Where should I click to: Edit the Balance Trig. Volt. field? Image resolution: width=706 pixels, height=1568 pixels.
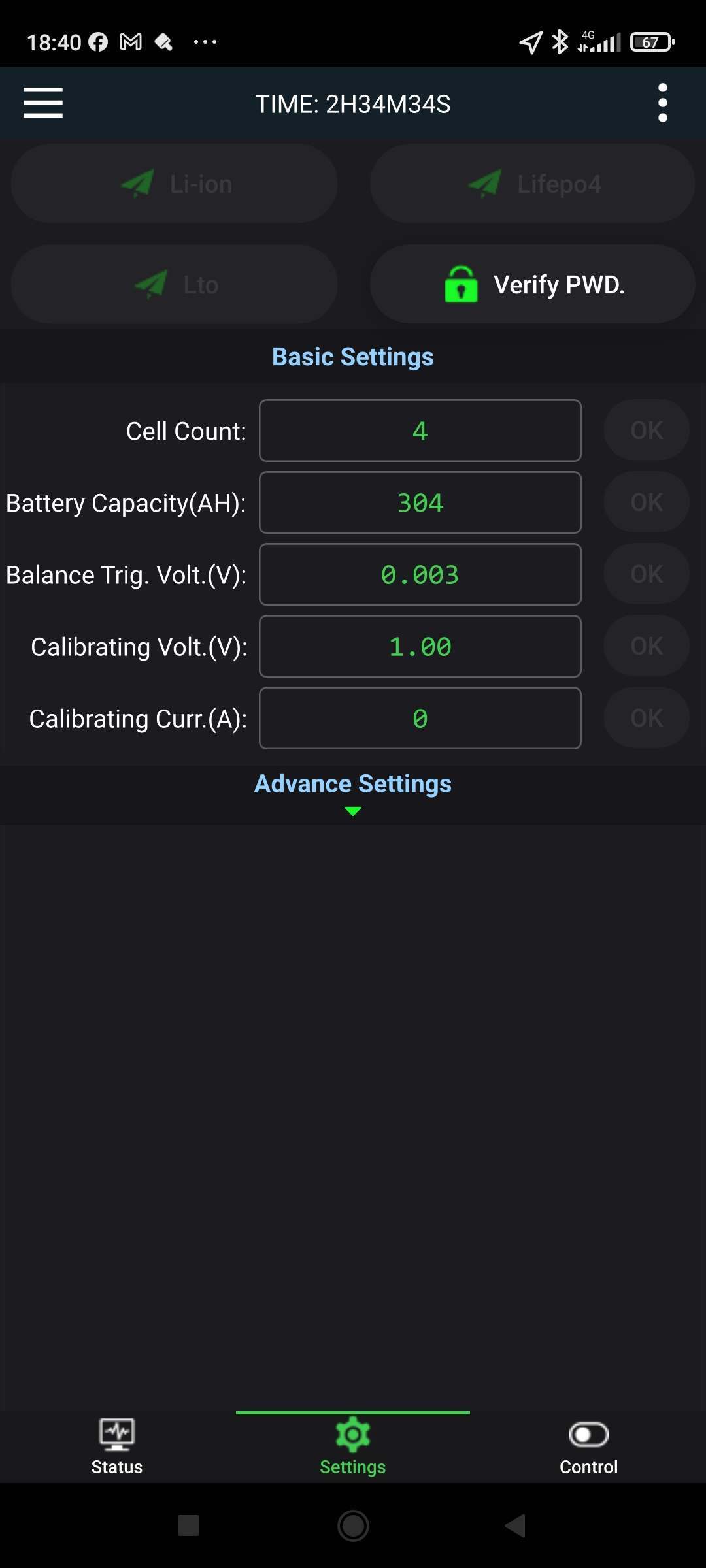point(420,575)
